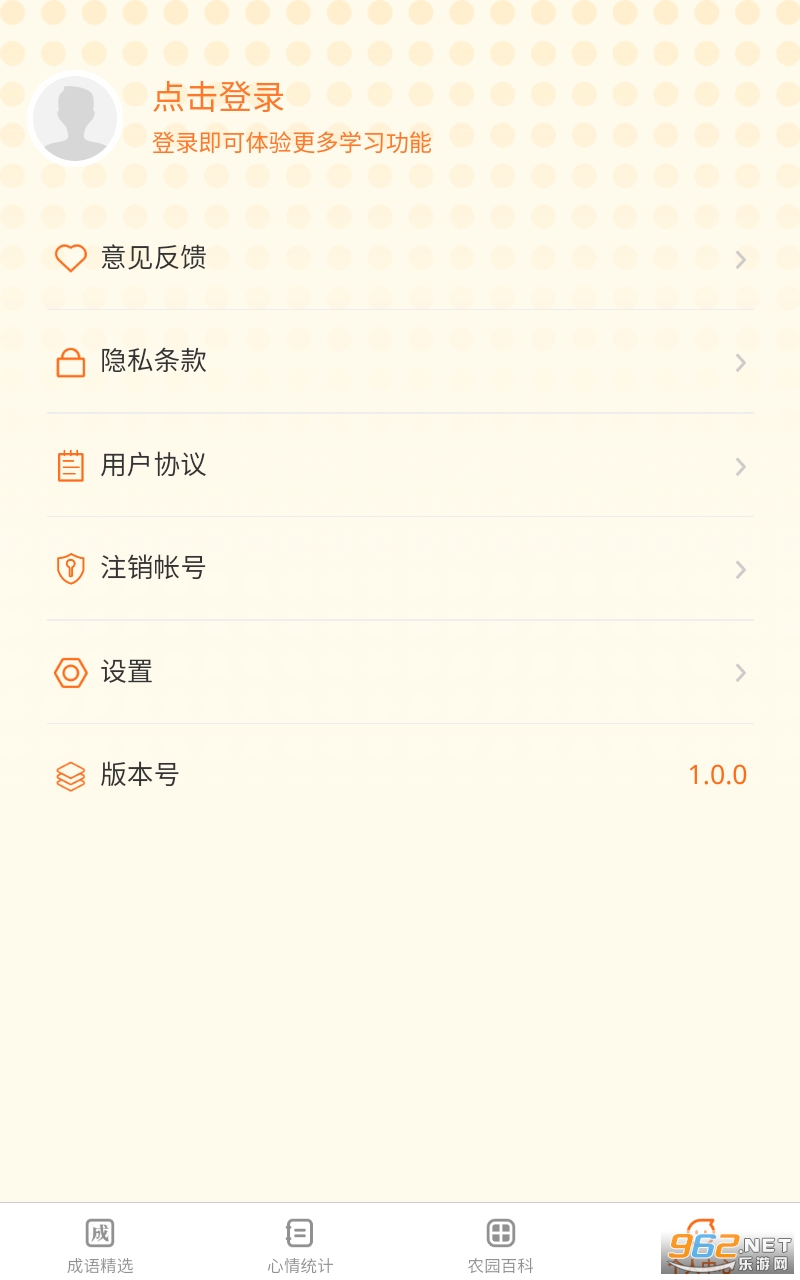800x1280 pixels.
Task: Open 隐私条款 privacy terms
Action: coord(400,361)
